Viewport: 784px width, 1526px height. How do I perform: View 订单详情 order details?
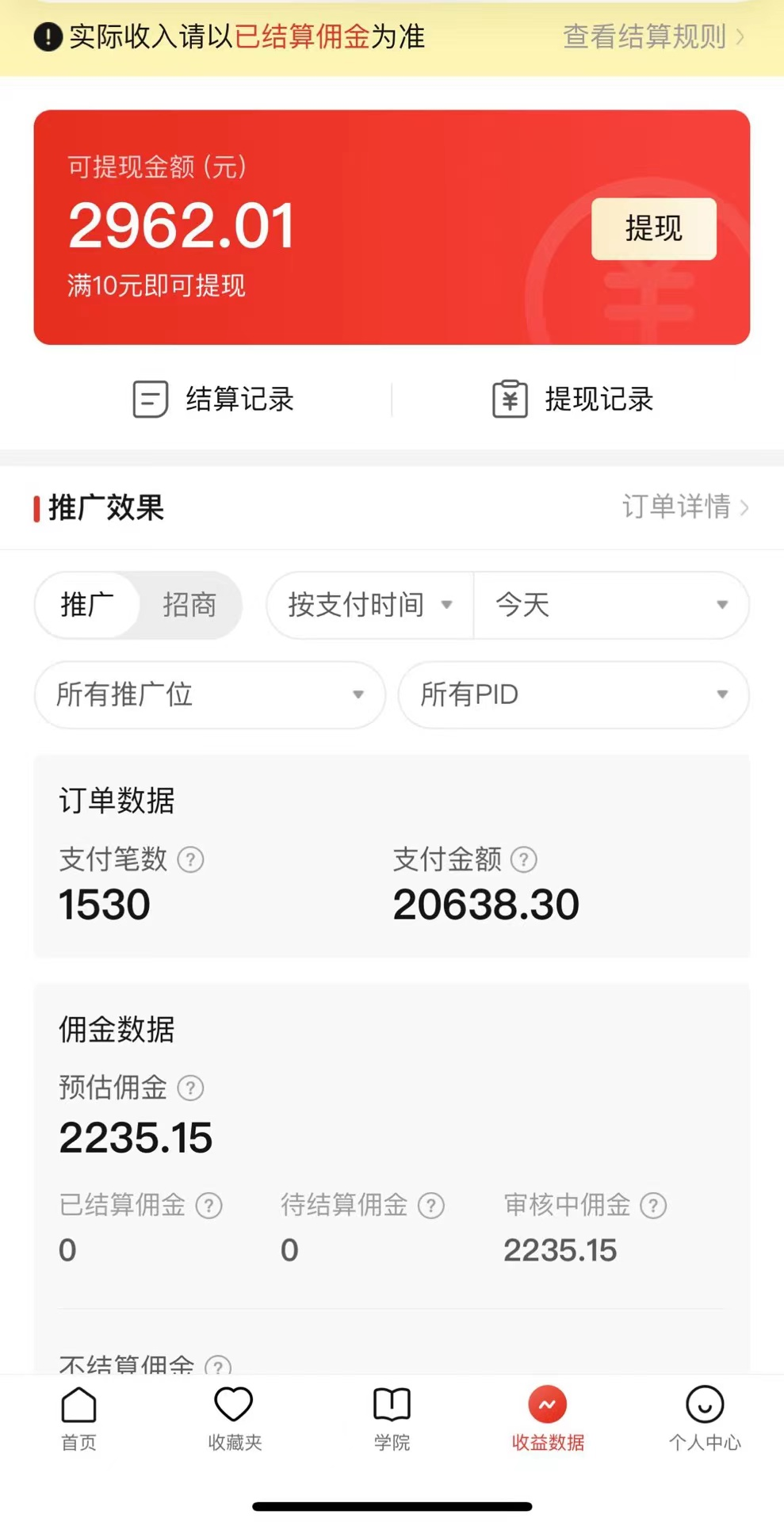686,507
